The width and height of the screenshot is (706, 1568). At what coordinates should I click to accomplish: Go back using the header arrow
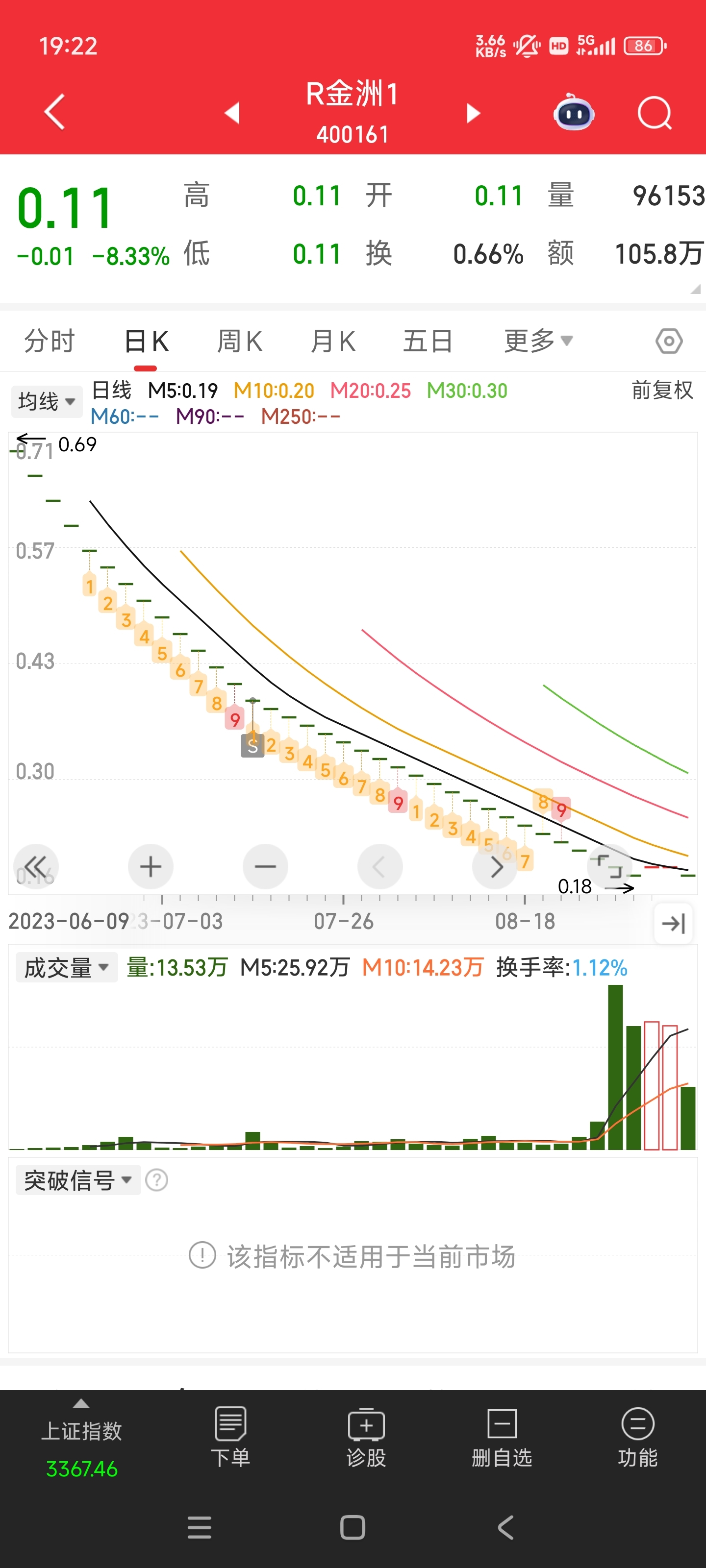click(54, 112)
